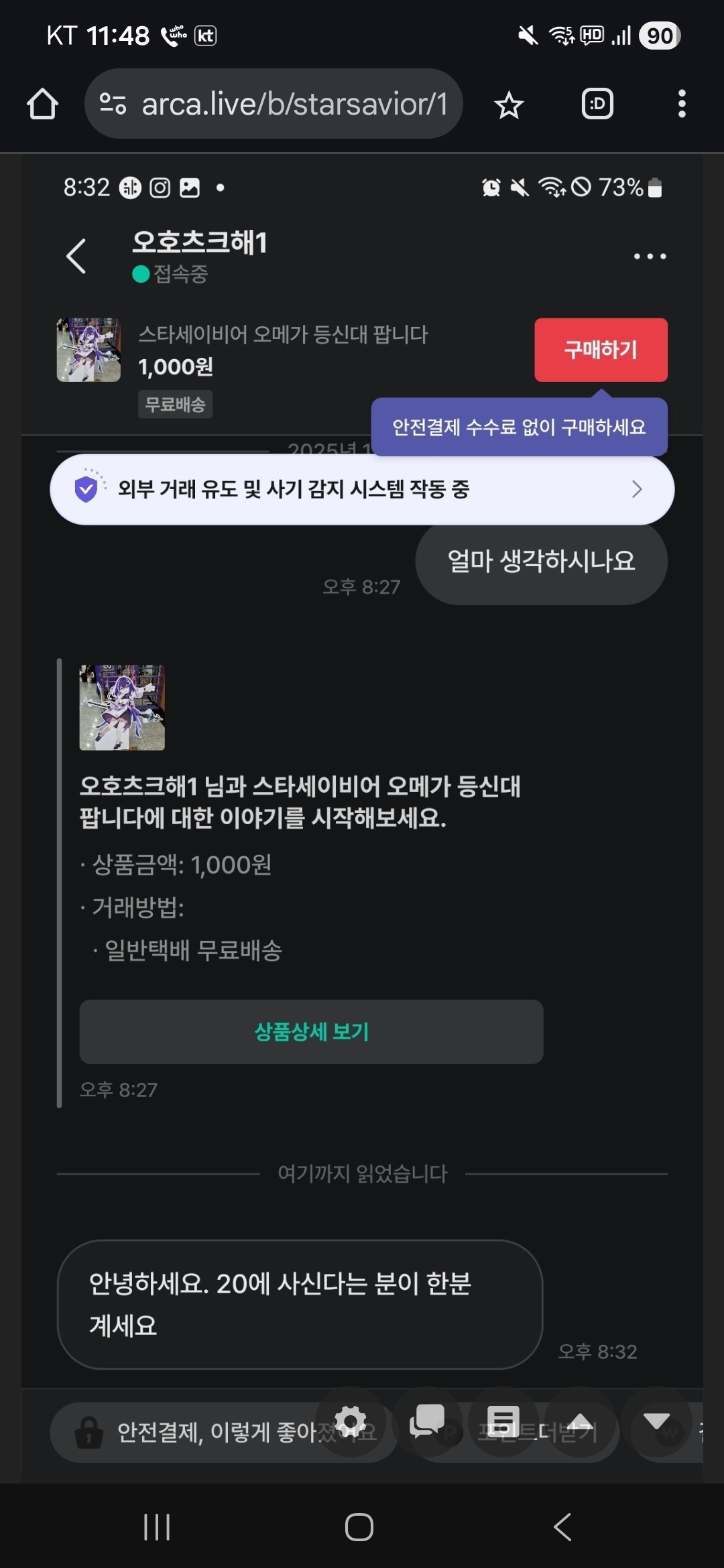
Task: Jump to top with the up arrow
Action: point(580,1421)
